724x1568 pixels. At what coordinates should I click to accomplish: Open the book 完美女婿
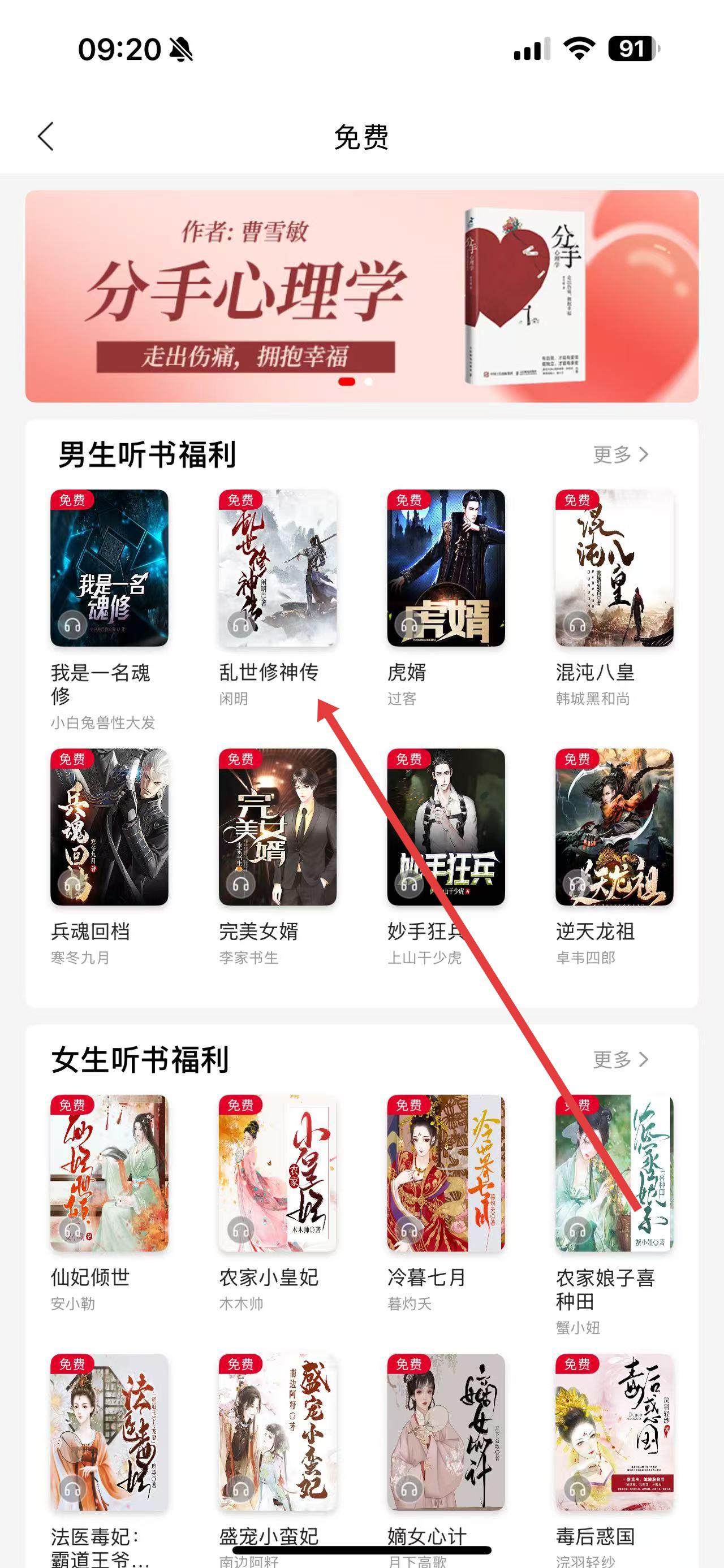coord(278,826)
